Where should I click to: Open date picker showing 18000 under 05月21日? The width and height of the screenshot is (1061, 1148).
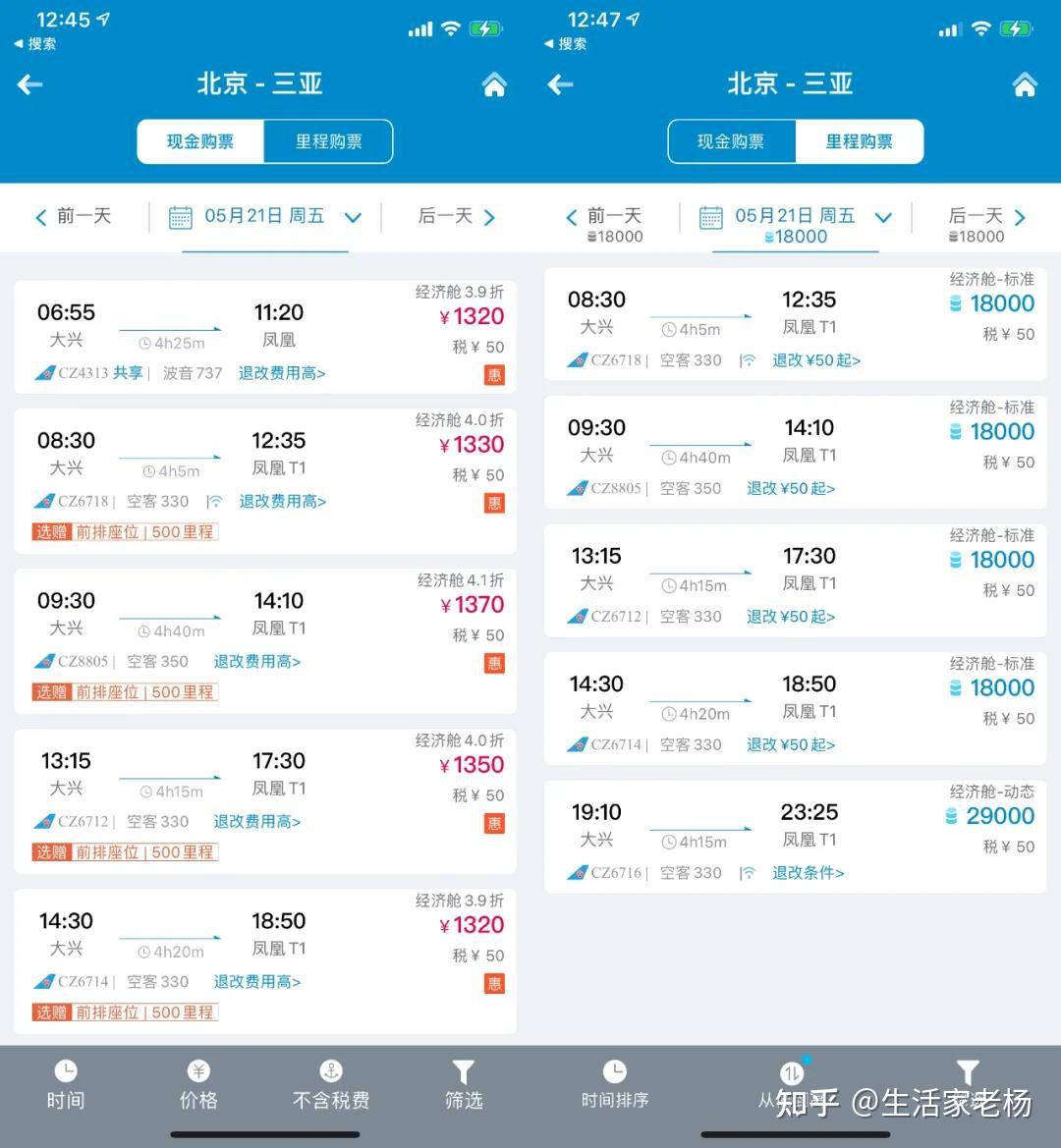coord(795,224)
